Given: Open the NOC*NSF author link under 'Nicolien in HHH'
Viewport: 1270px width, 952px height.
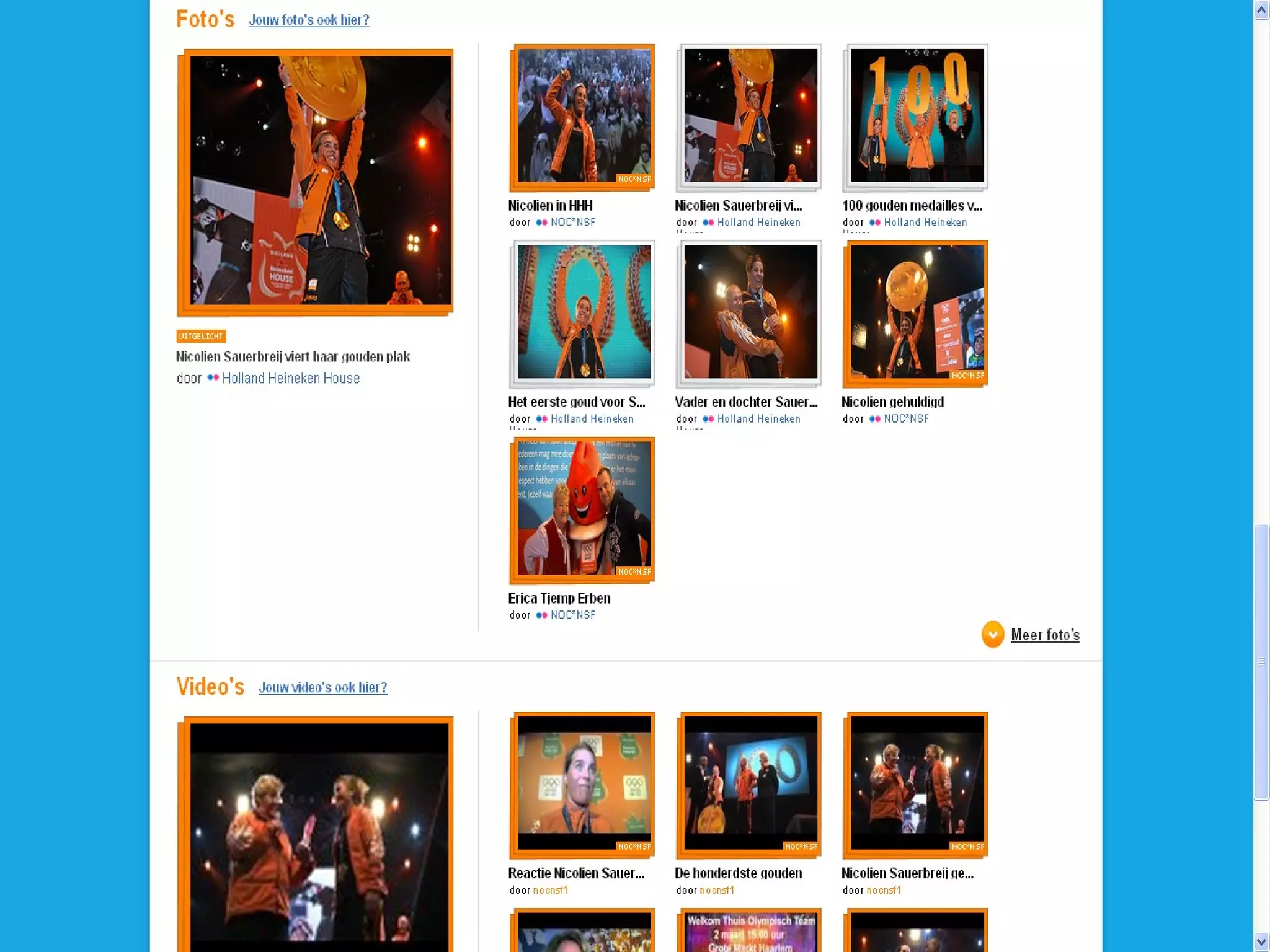Looking at the screenshot, I should pyautogui.click(x=573, y=222).
